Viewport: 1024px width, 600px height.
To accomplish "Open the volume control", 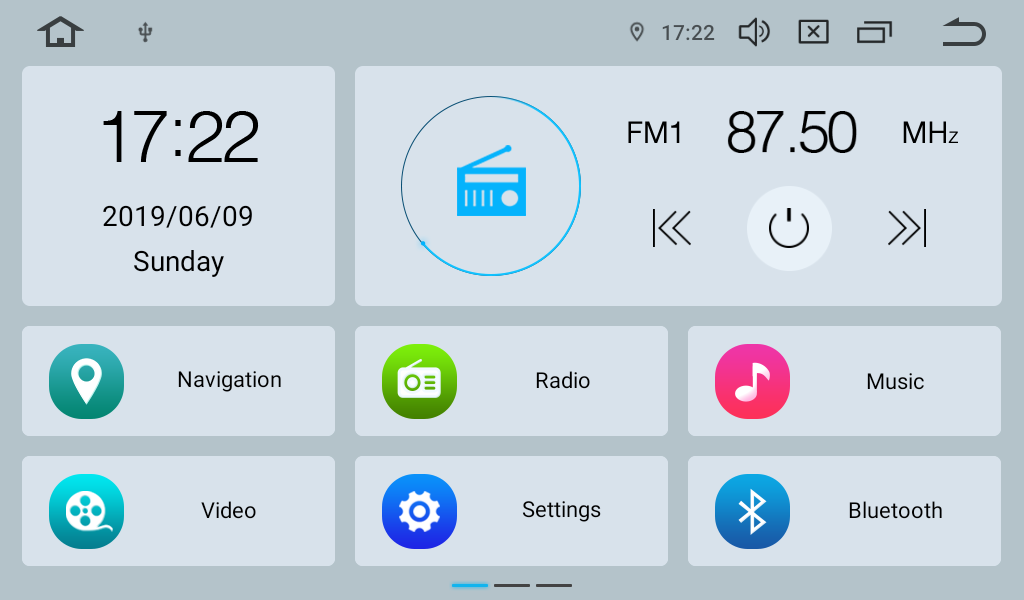I will coord(753,33).
